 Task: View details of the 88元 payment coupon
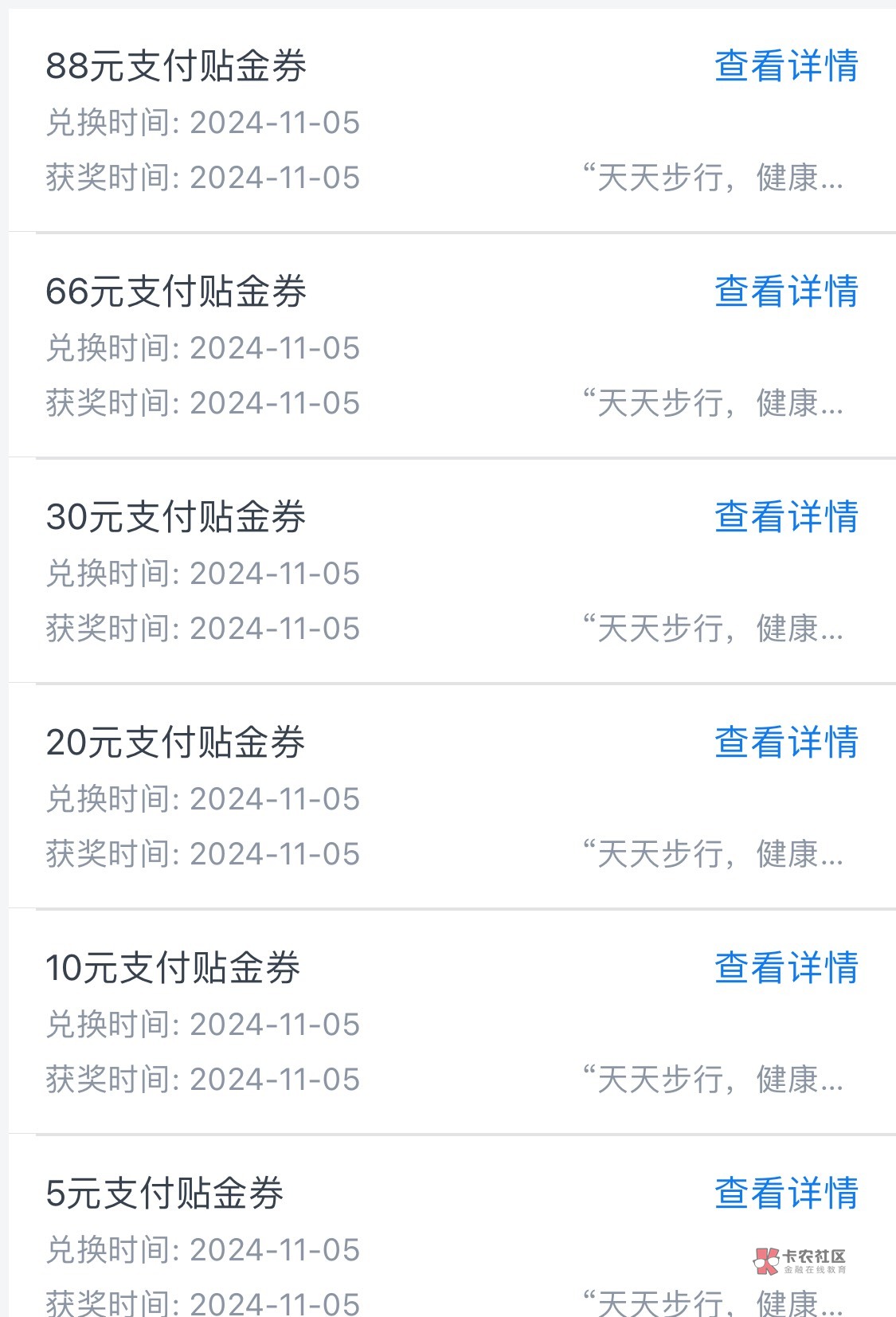click(x=786, y=66)
